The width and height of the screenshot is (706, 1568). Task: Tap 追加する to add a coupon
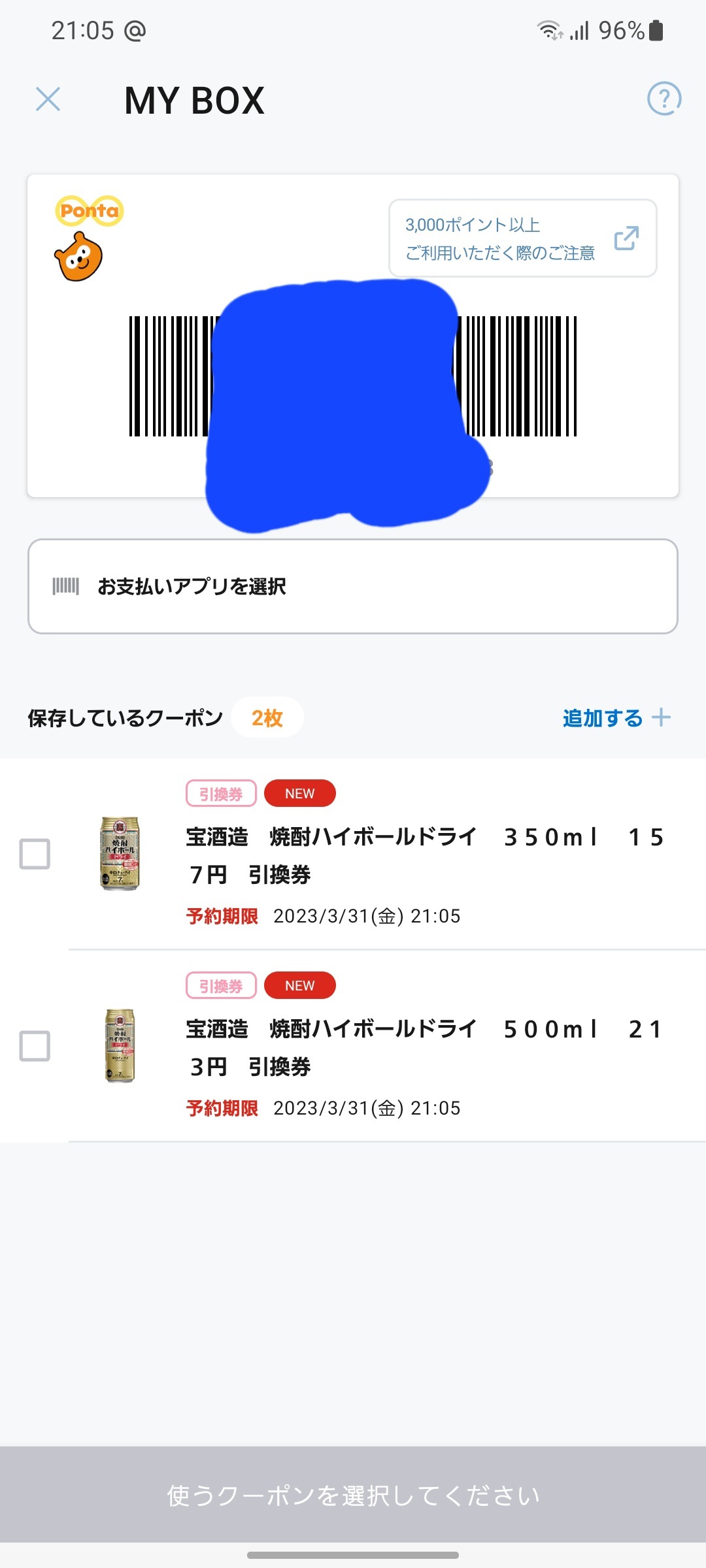pyautogui.click(x=616, y=717)
